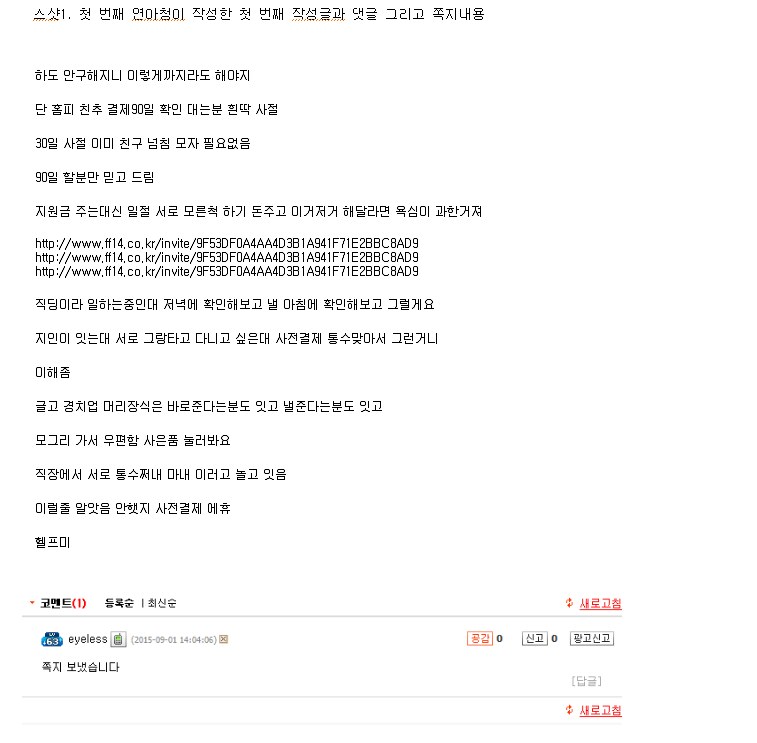The image size is (757, 743).
Task: Tap 새로고침 below the comment list
Action: [600, 710]
